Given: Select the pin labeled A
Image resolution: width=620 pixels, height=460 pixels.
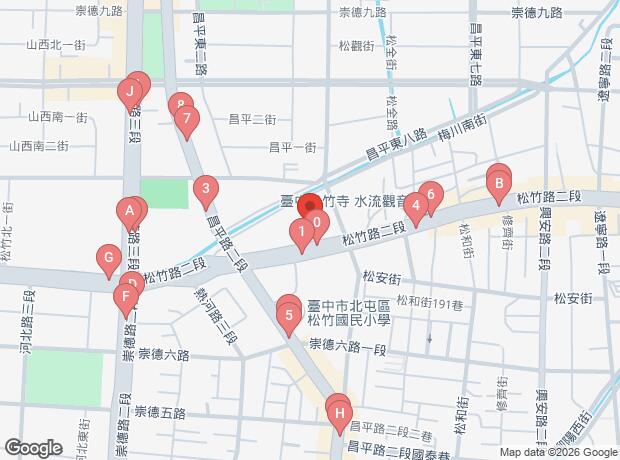Looking at the screenshot, I should pyautogui.click(x=128, y=212).
